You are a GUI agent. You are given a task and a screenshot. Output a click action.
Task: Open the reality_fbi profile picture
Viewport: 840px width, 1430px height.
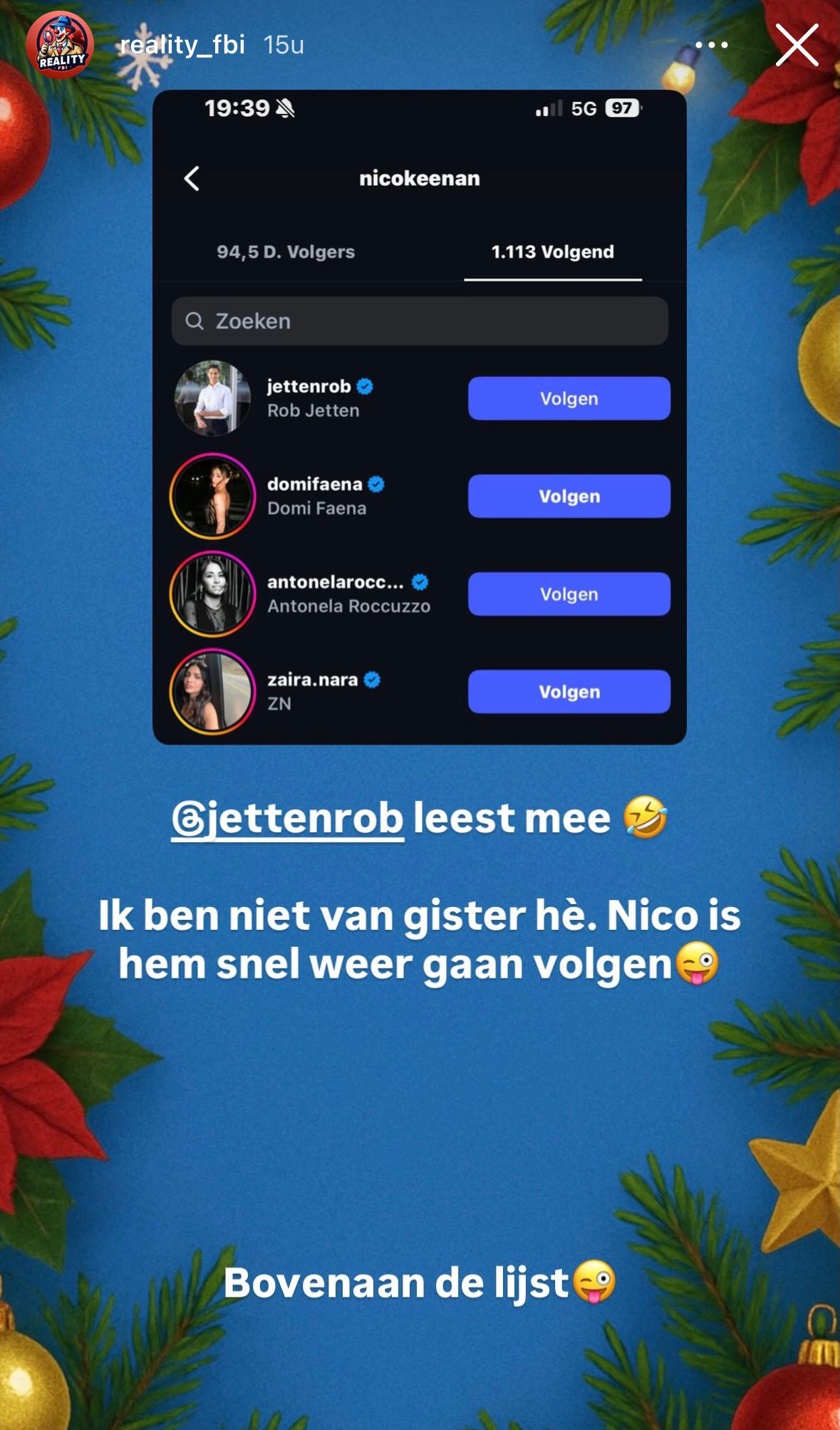click(x=60, y=45)
